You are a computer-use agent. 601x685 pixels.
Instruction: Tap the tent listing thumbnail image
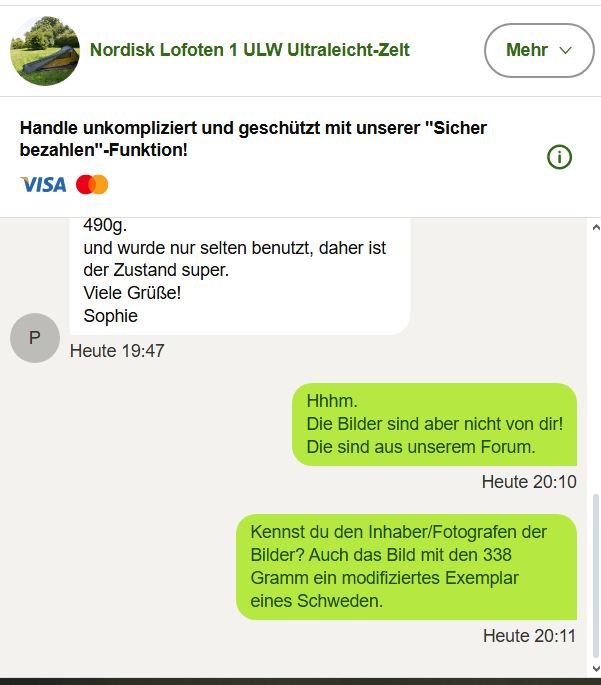click(45, 50)
